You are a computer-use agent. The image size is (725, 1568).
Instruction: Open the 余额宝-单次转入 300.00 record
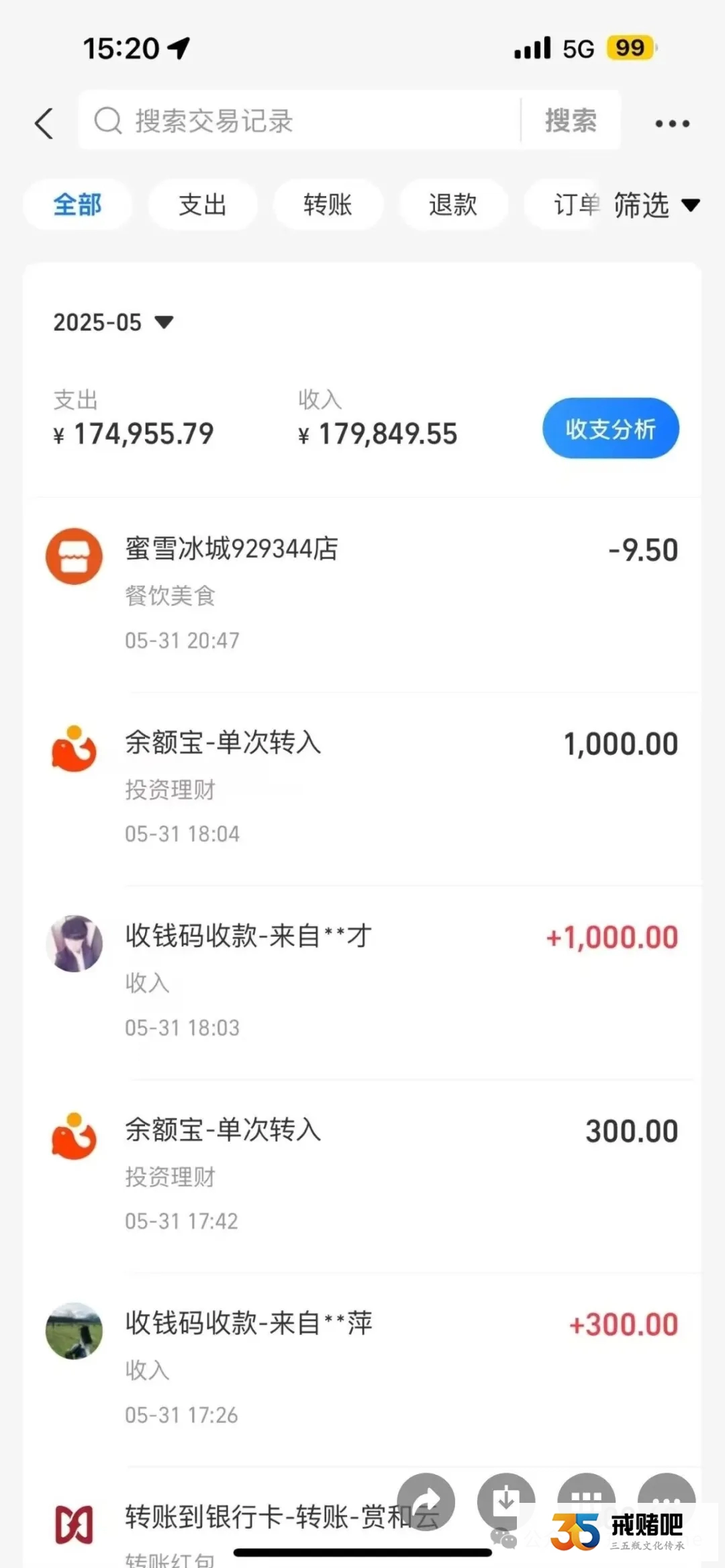click(362, 1173)
